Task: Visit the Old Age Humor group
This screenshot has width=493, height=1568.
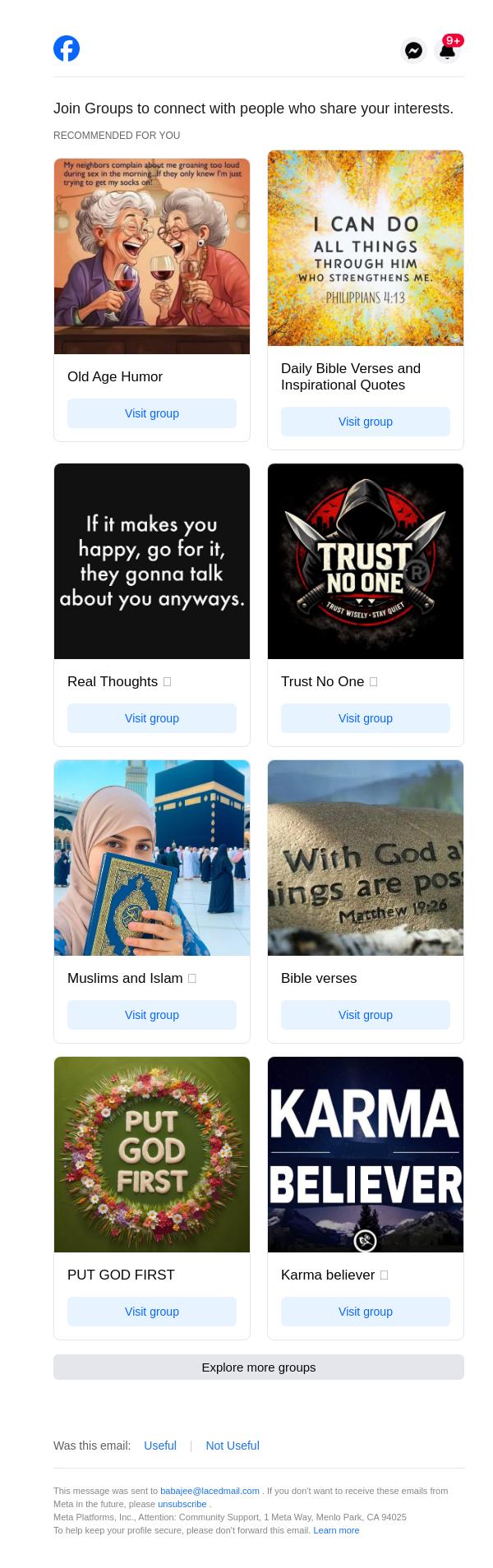Action: 152,413
